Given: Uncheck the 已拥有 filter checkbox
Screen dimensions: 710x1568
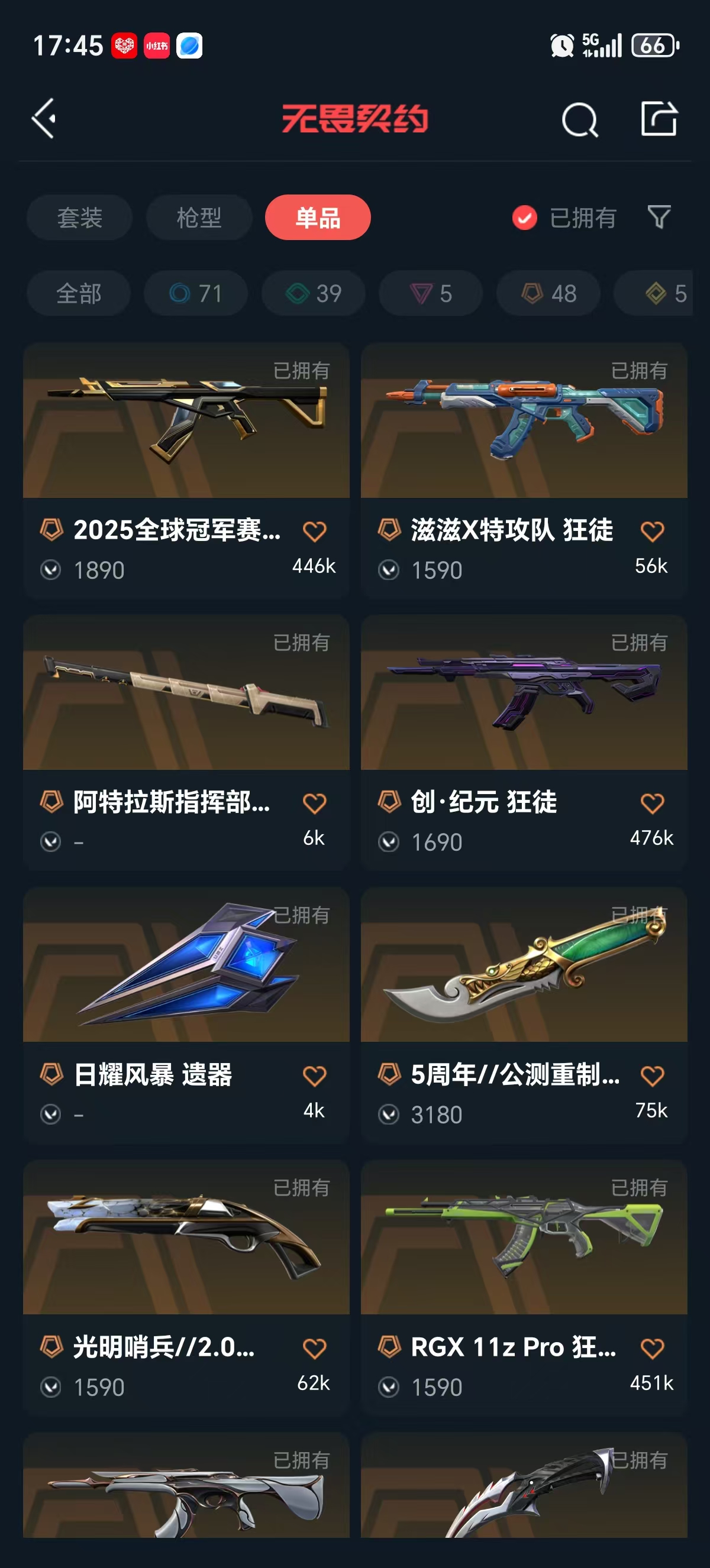Looking at the screenshot, I should click(x=524, y=218).
